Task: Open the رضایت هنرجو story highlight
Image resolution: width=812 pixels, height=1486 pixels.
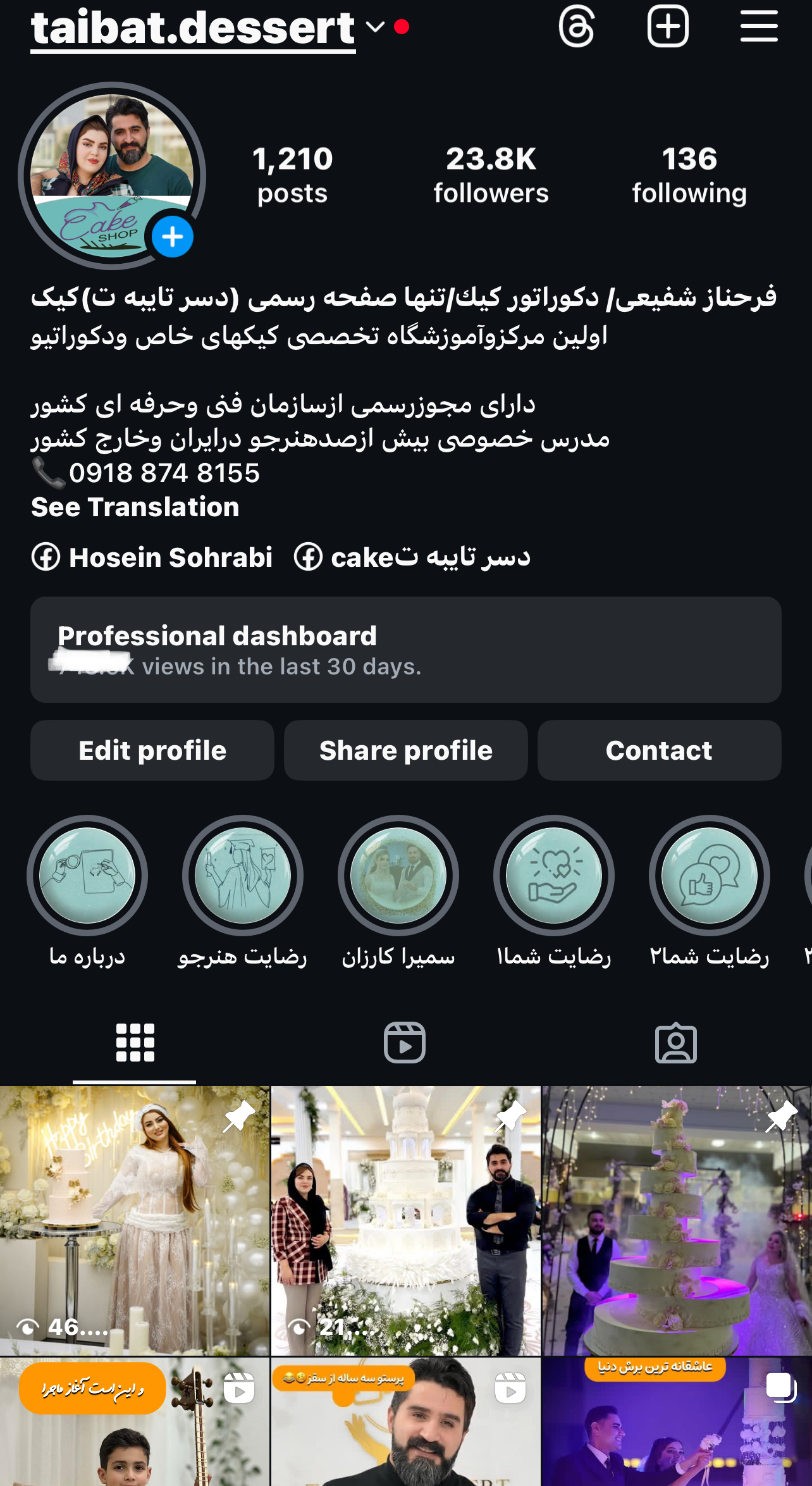Action: pyautogui.click(x=243, y=876)
